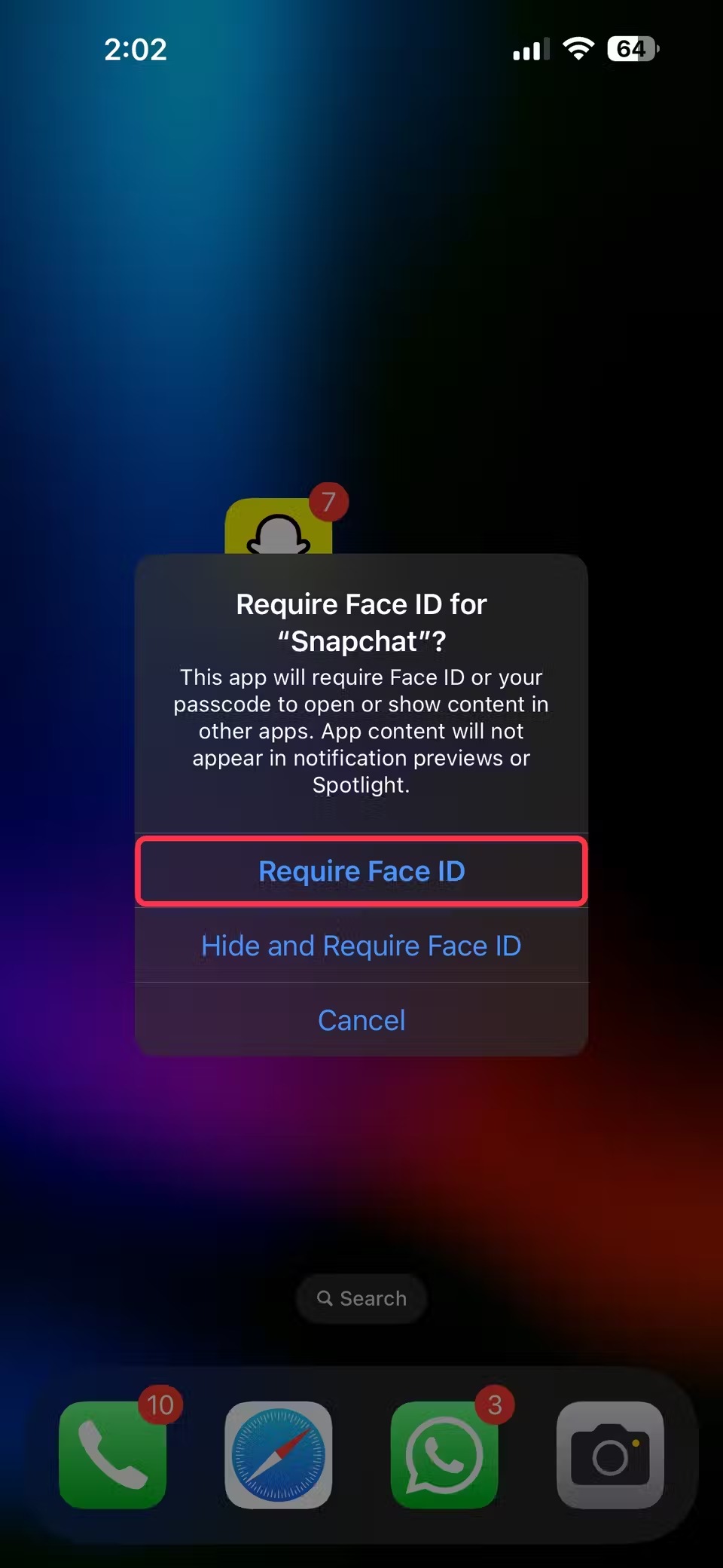Viewport: 723px width, 1568px height.
Task: Open WhatsApp from the dock
Action: pos(444,1454)
